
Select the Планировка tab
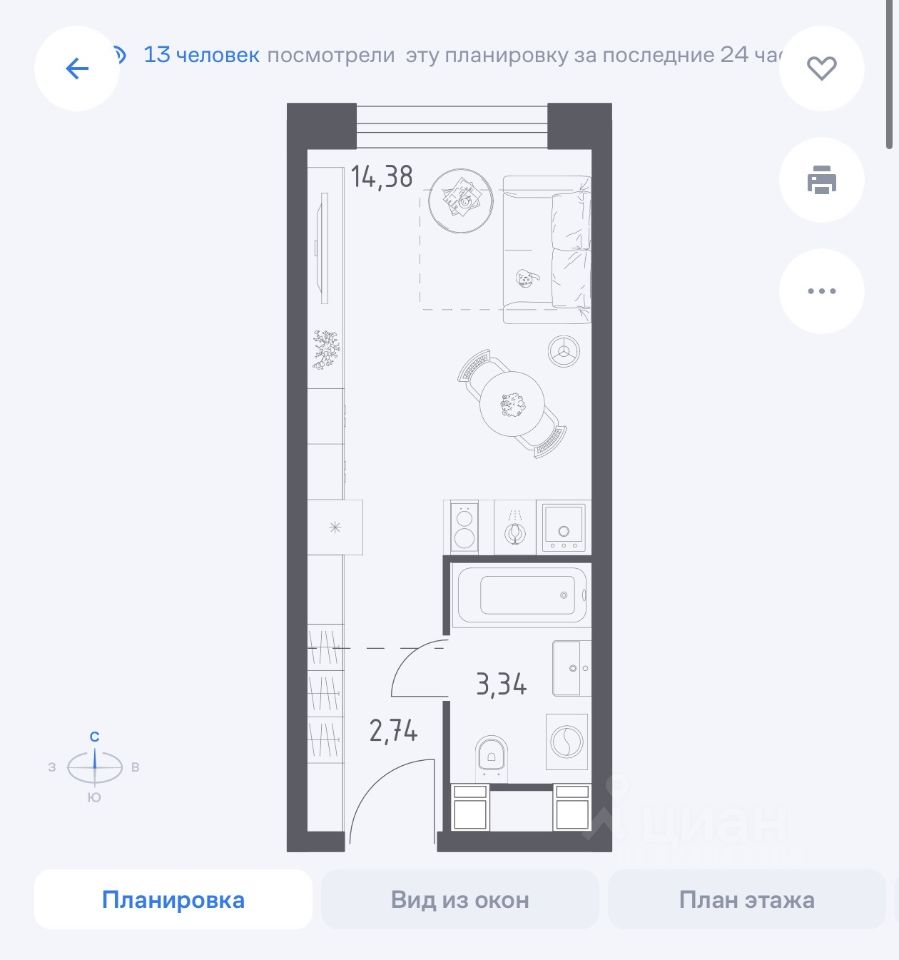173,899
